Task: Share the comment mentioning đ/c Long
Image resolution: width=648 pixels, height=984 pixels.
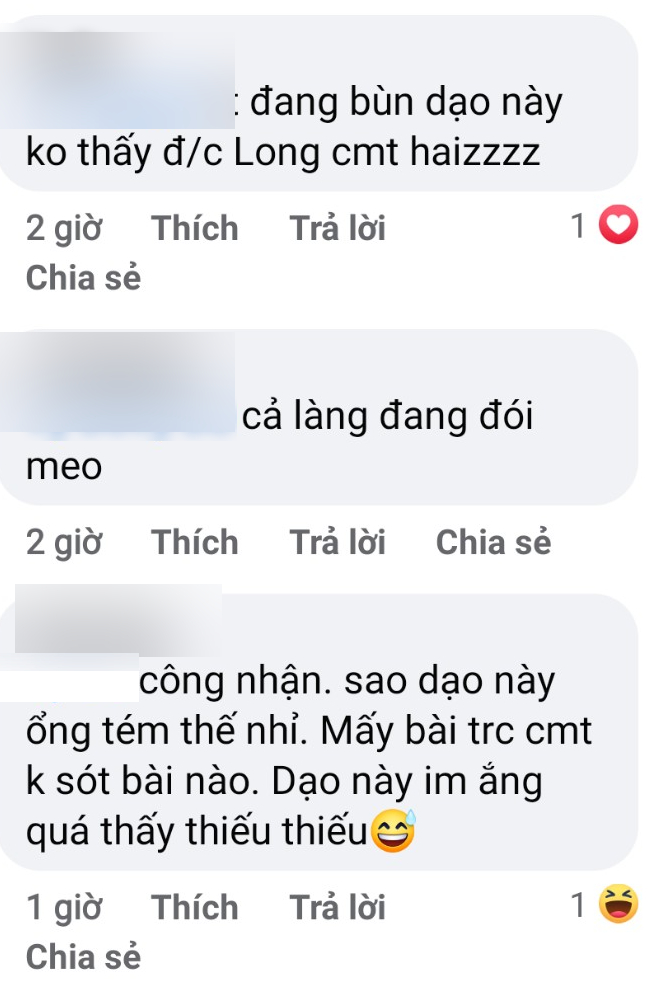Action: 84,279
